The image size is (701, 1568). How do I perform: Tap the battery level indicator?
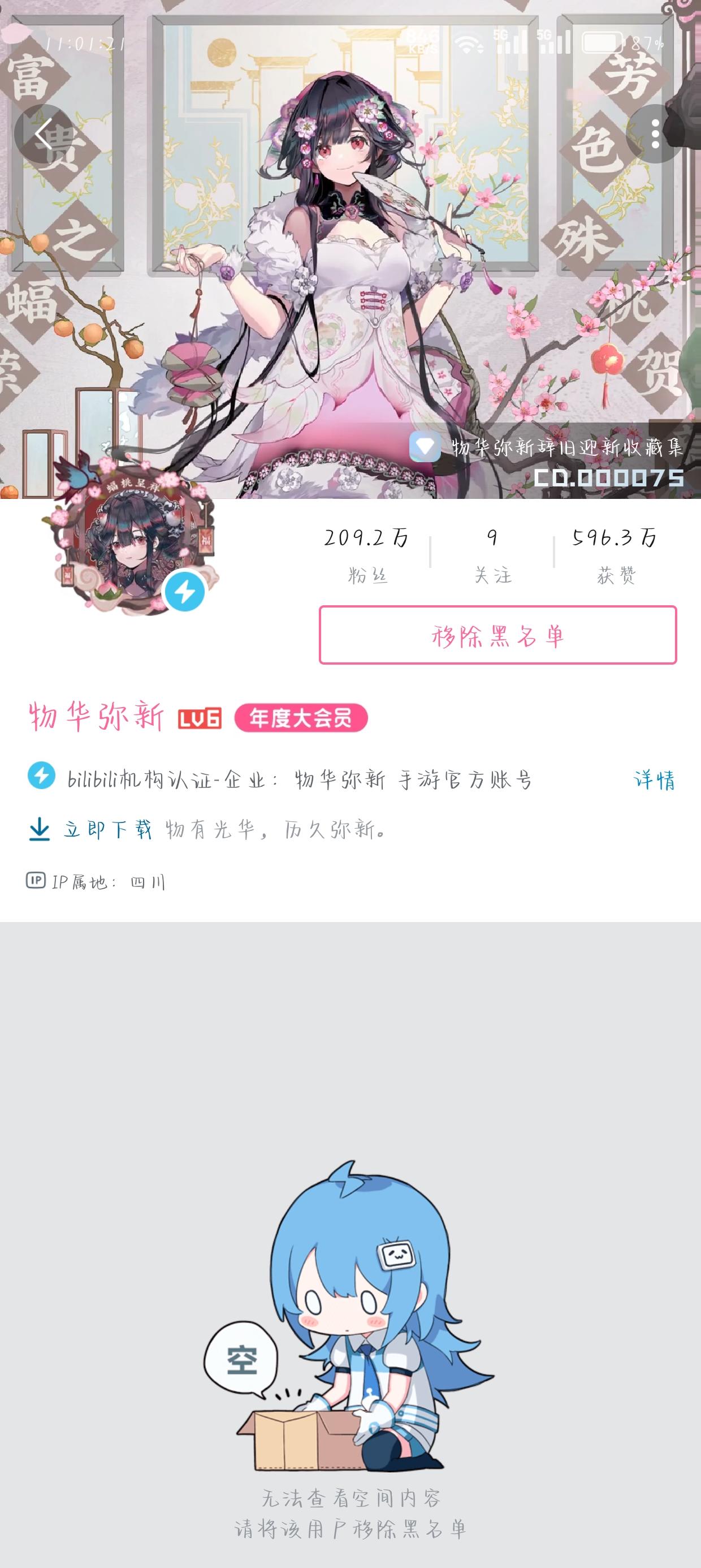[x=603, y=41]
